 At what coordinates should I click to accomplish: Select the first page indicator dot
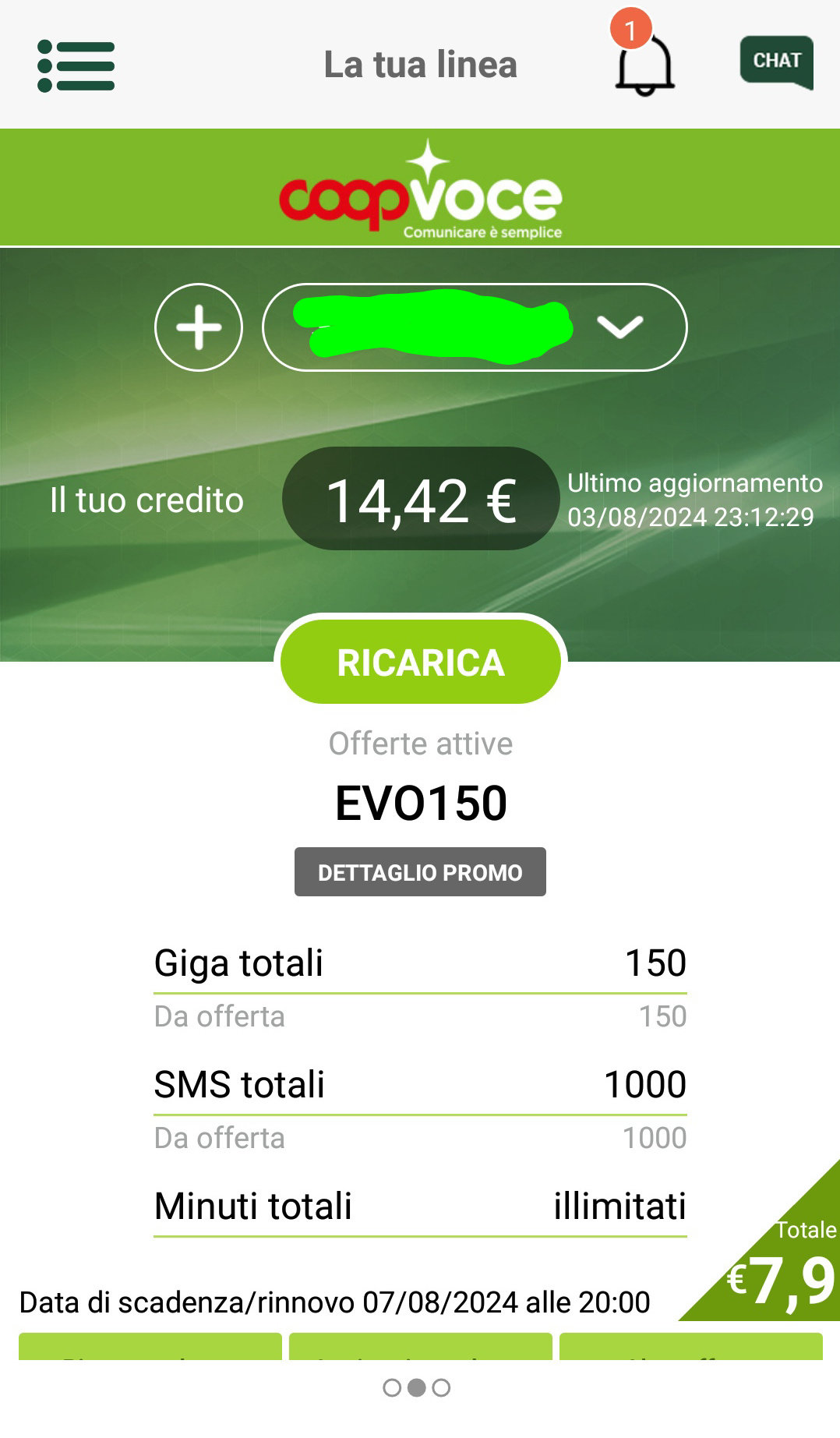(393, 1388)
